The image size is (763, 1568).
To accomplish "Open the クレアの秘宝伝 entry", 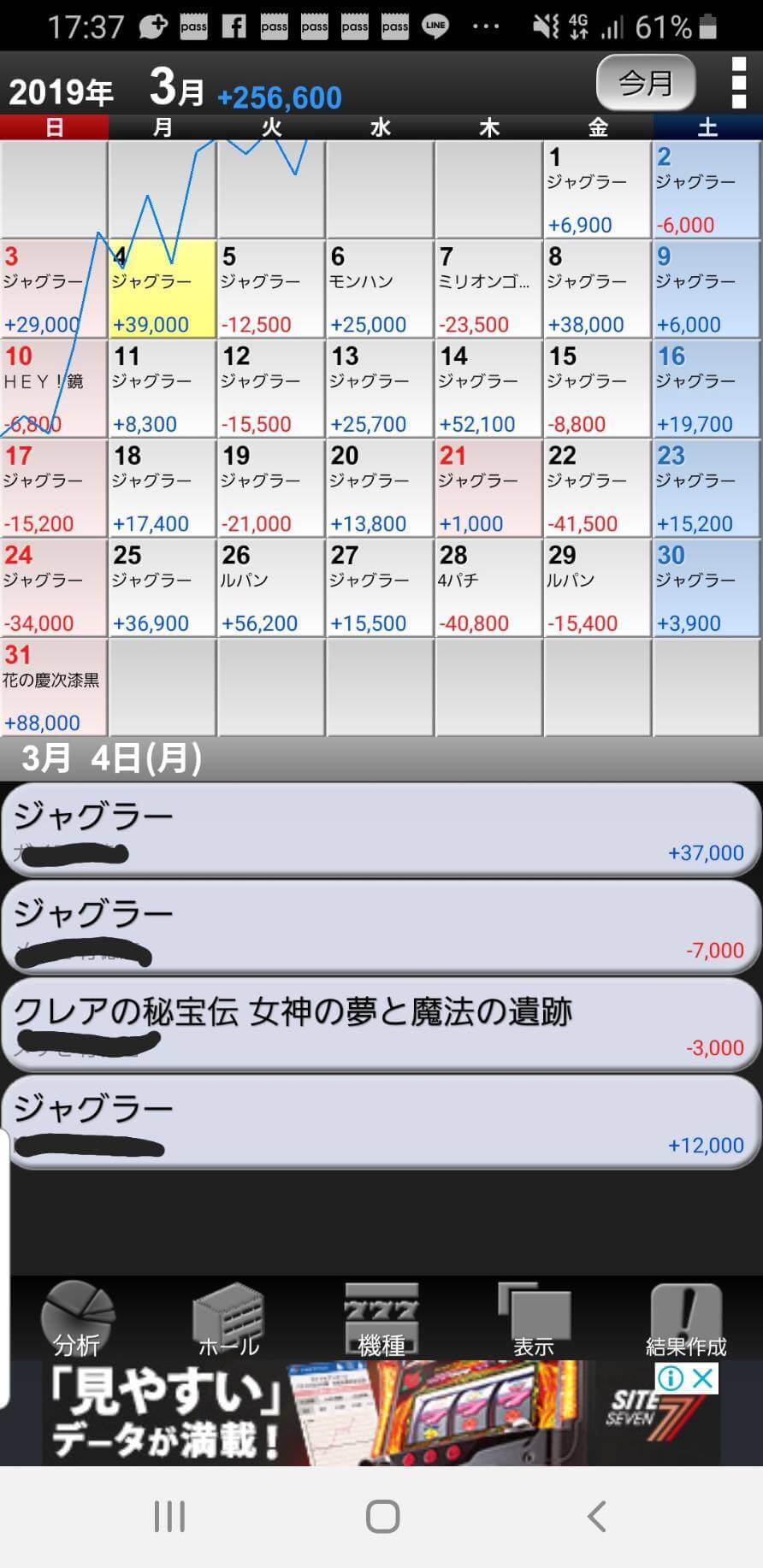I will pos(381,1024).
